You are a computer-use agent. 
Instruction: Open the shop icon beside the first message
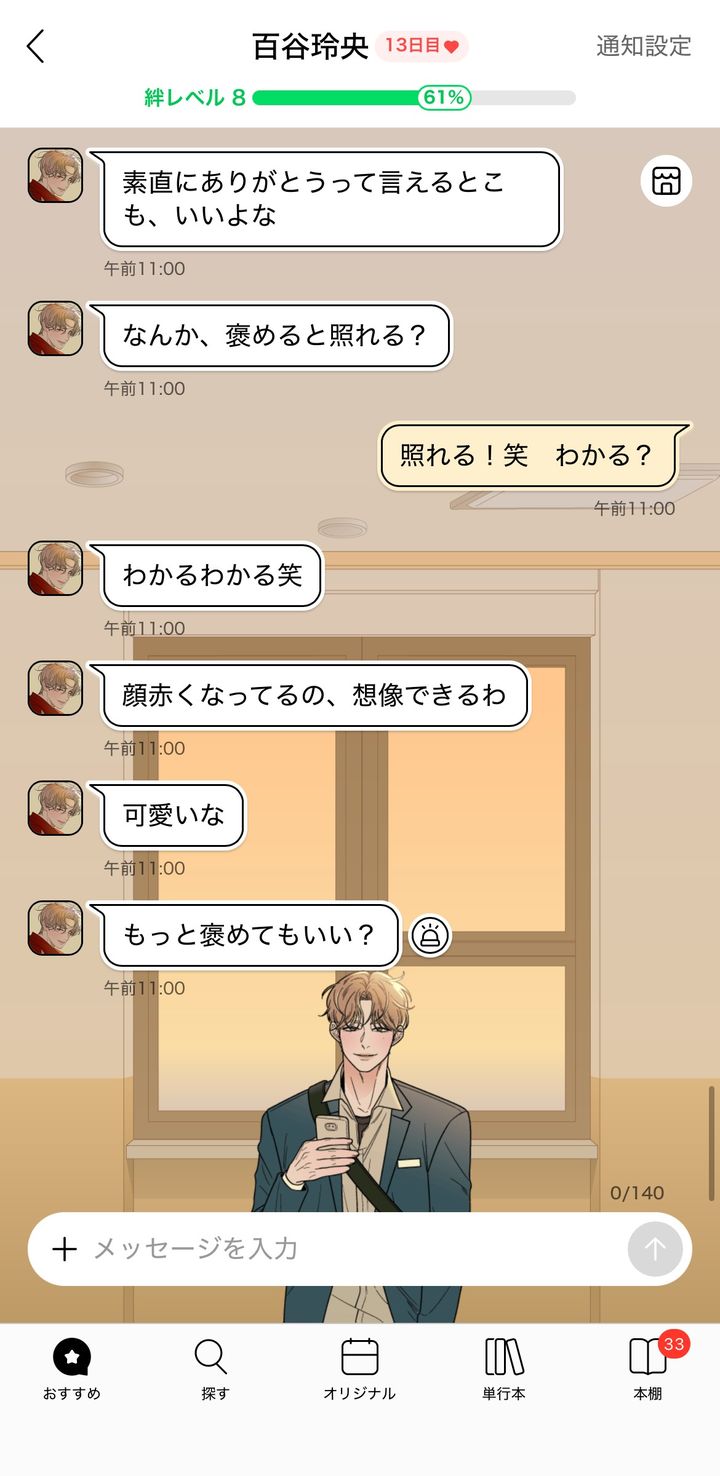665,180
